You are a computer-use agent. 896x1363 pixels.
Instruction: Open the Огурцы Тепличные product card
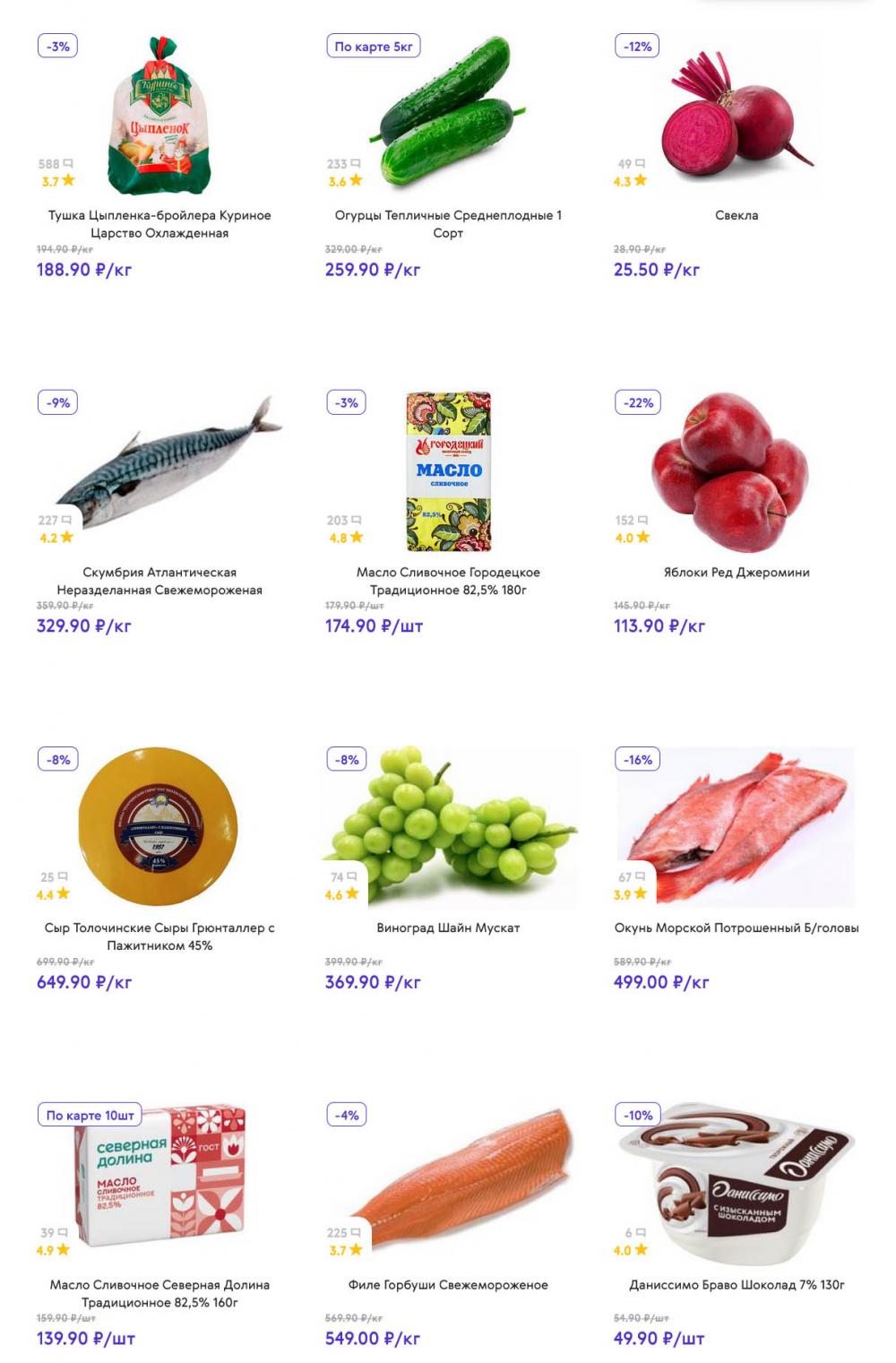point(448,223)
